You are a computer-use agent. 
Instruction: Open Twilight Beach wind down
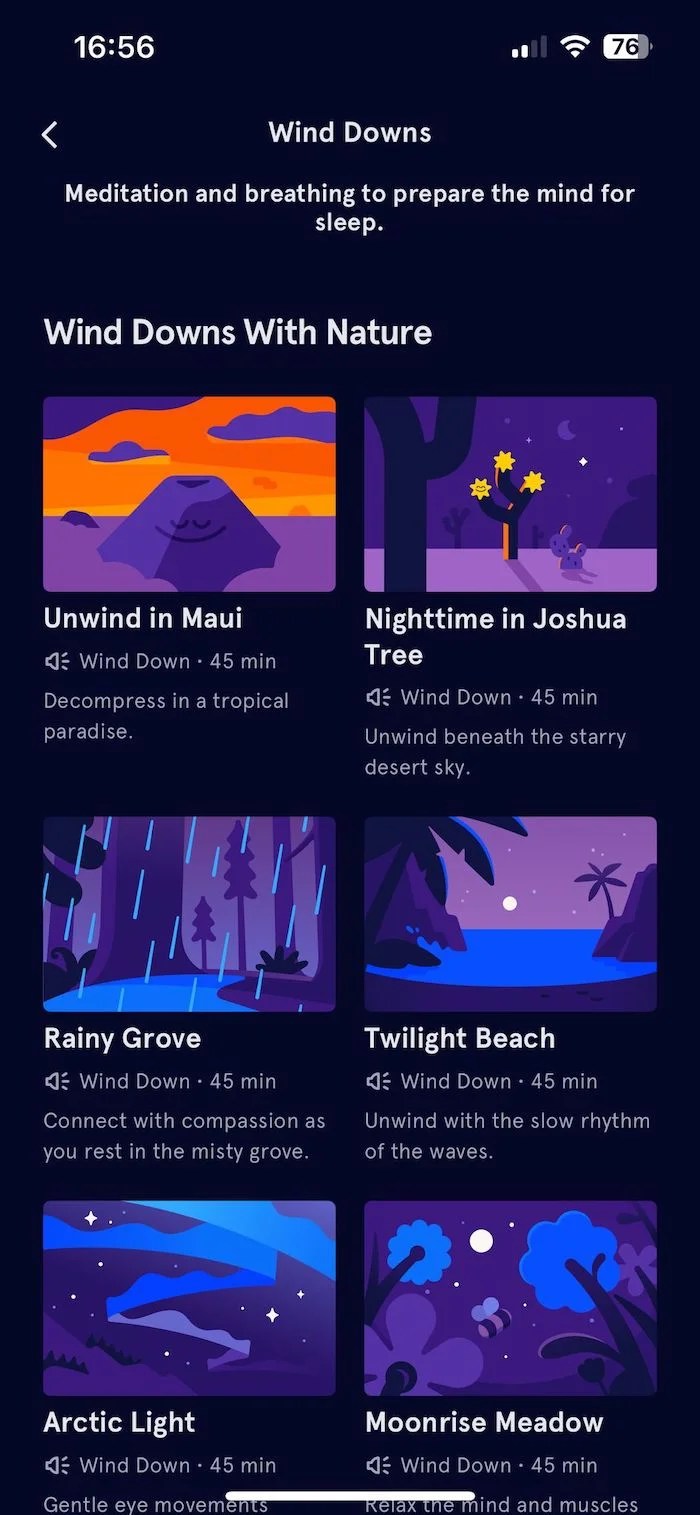pyautogui.click(x=510, y=913)
